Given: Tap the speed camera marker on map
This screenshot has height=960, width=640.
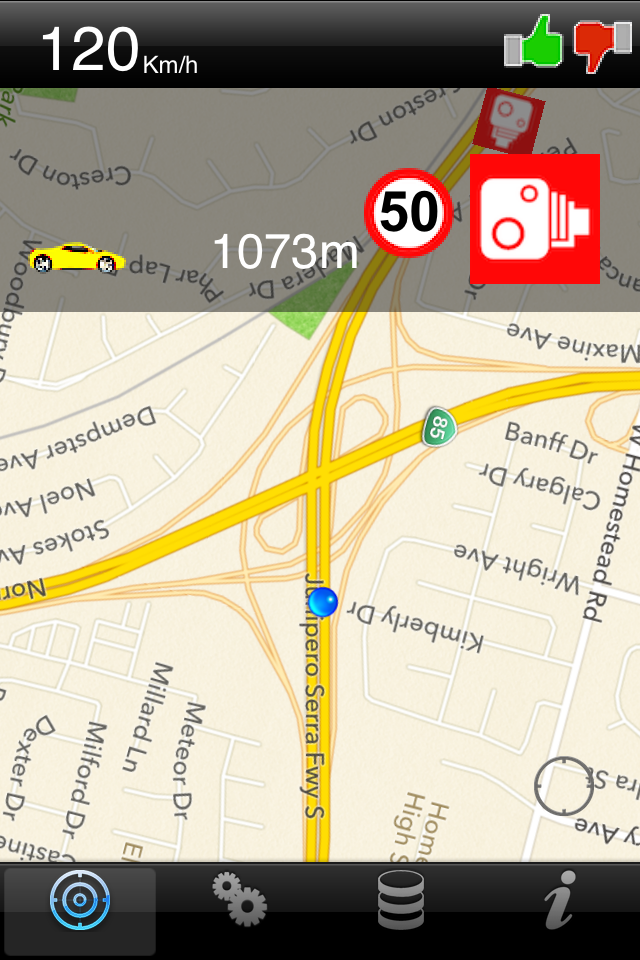Looking at the screenshot, I should (509, 120).
